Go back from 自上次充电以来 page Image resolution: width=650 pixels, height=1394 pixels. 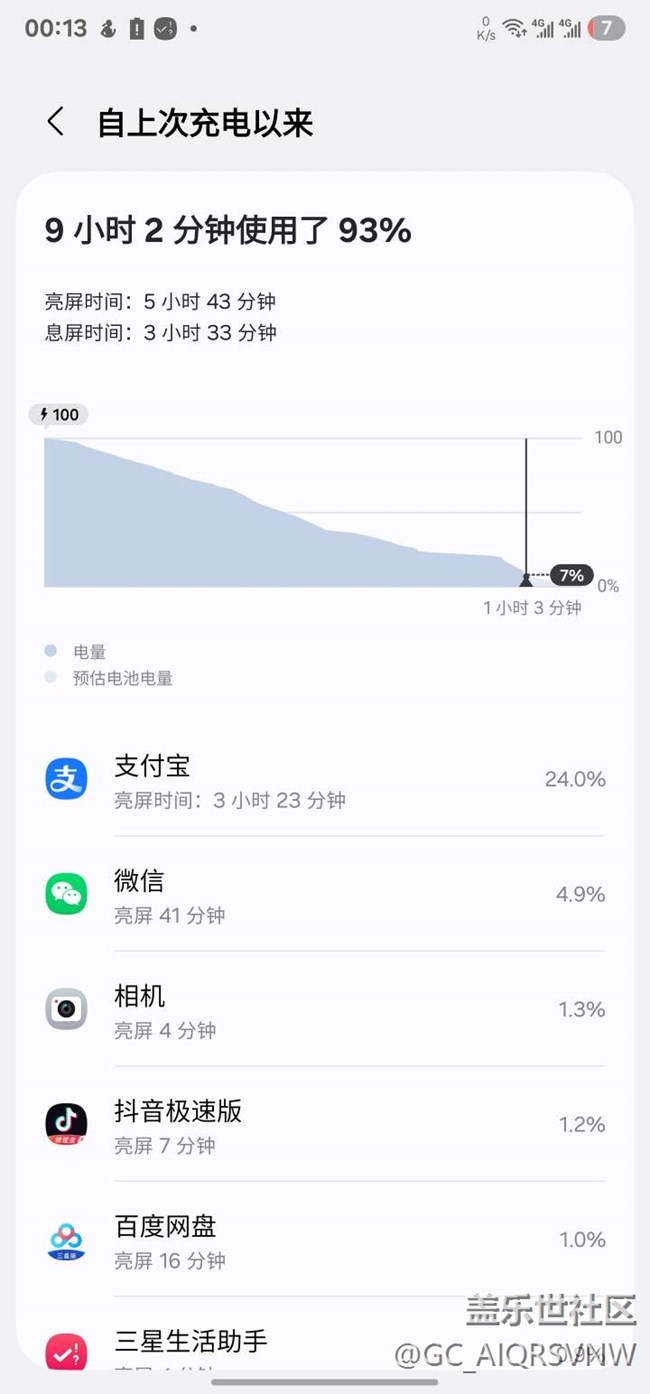[x=56, y=123]
